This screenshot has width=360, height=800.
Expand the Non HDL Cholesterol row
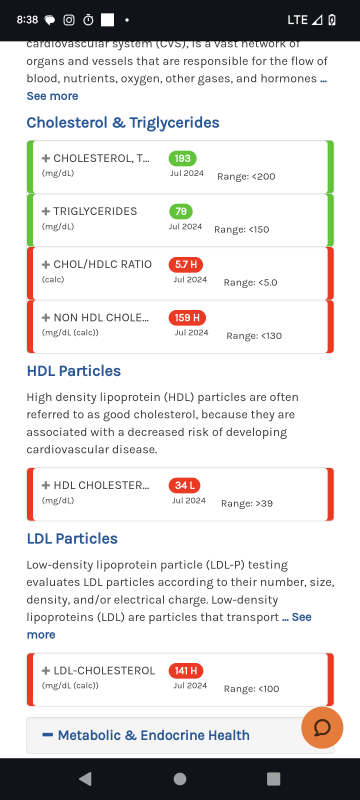[180, 327]
